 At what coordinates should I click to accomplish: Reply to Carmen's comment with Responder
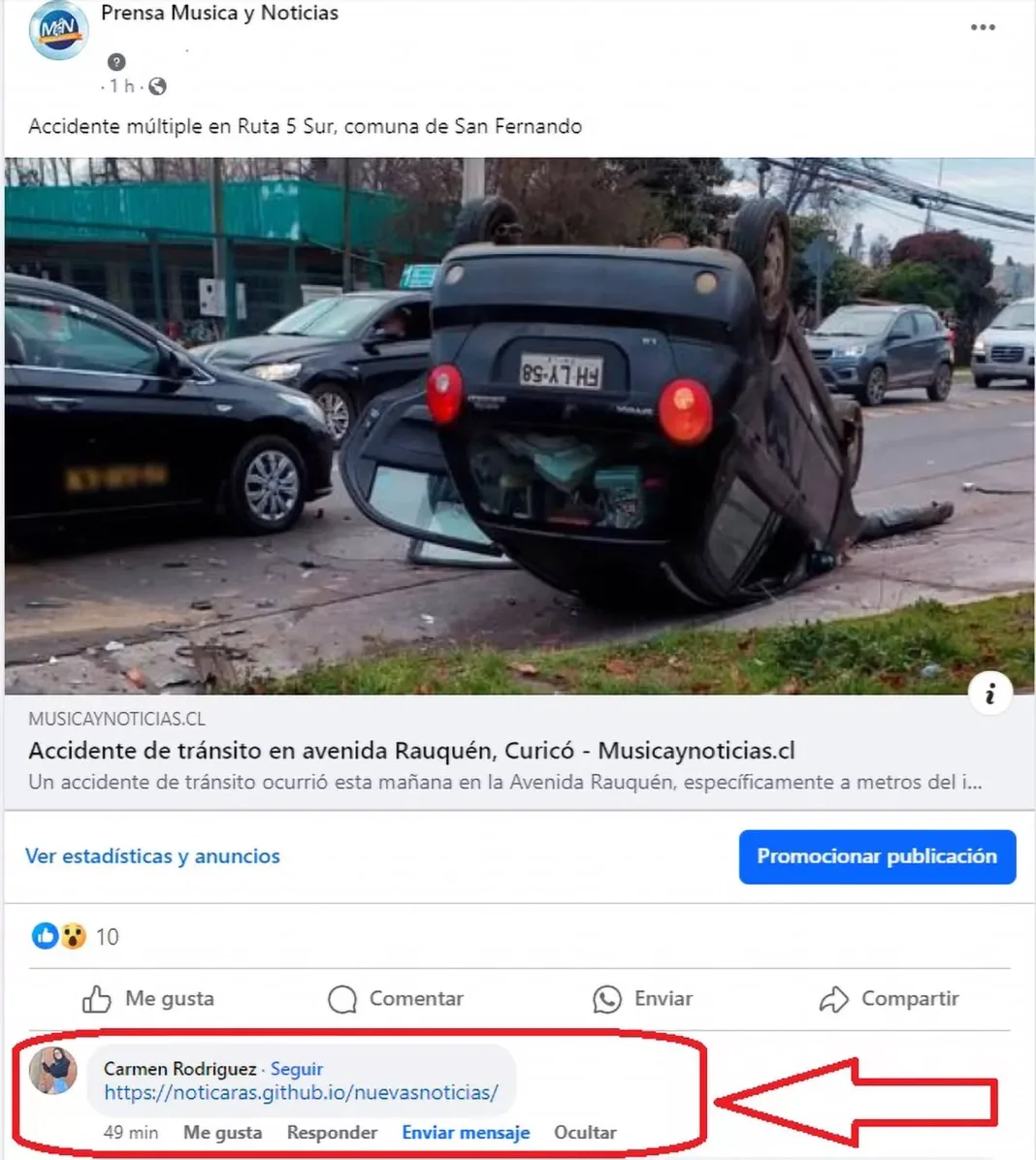click(332, 1133)
